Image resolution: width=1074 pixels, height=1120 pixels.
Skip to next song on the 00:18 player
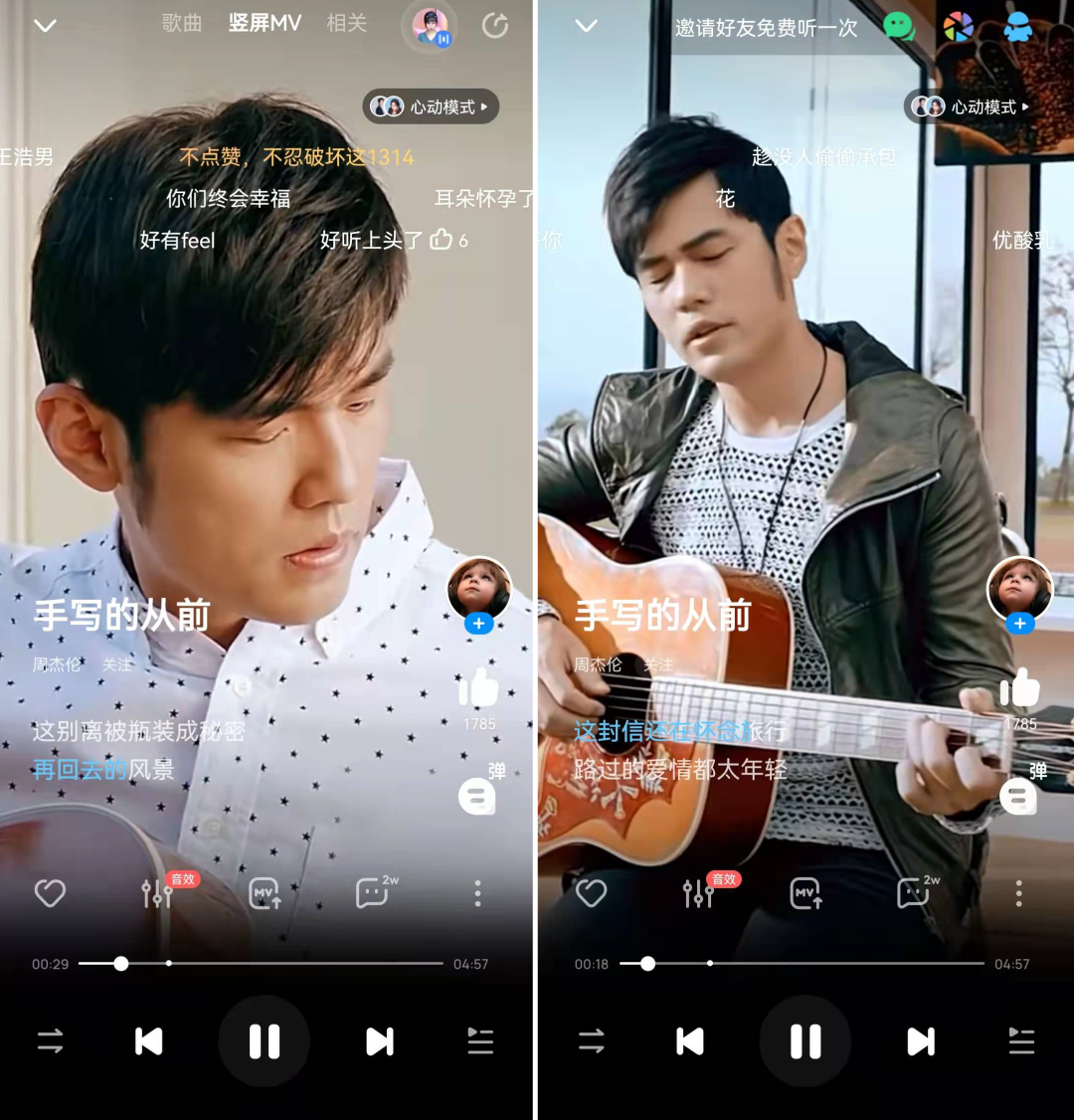pyautogui.click(x=921, y=1041)
